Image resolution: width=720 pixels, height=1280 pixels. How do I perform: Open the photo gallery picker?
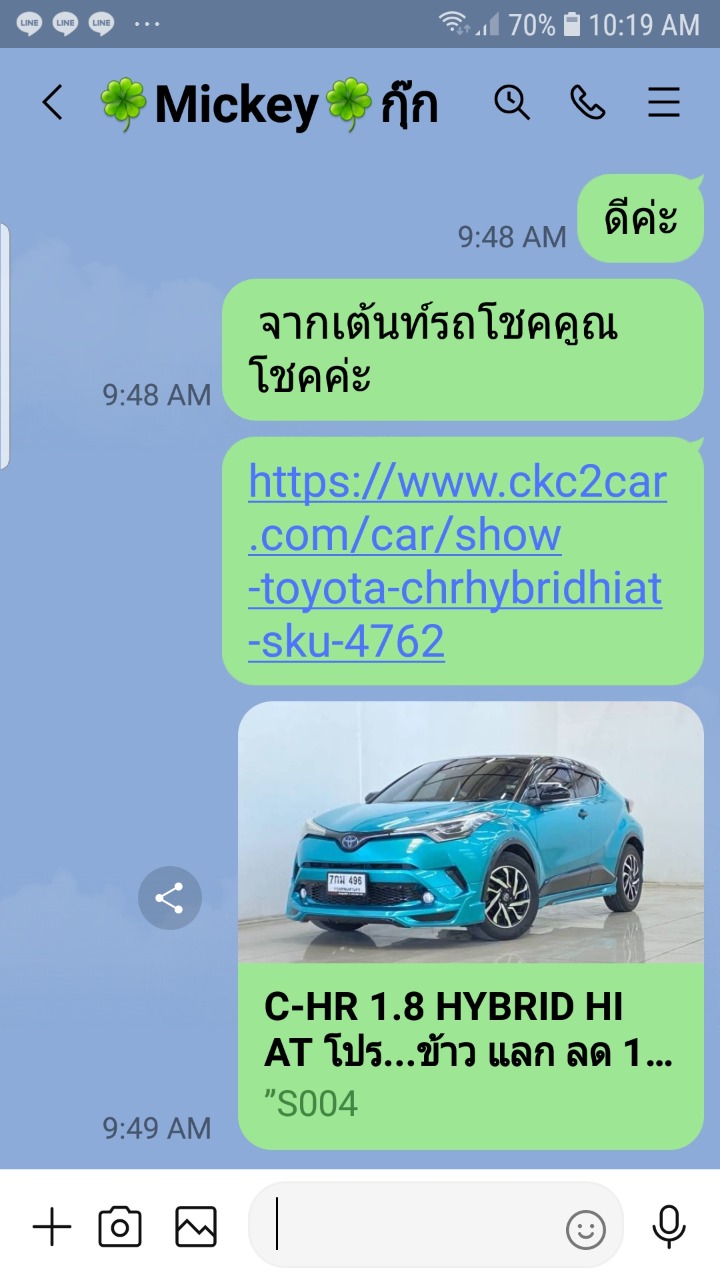(x=196, y=1226)
